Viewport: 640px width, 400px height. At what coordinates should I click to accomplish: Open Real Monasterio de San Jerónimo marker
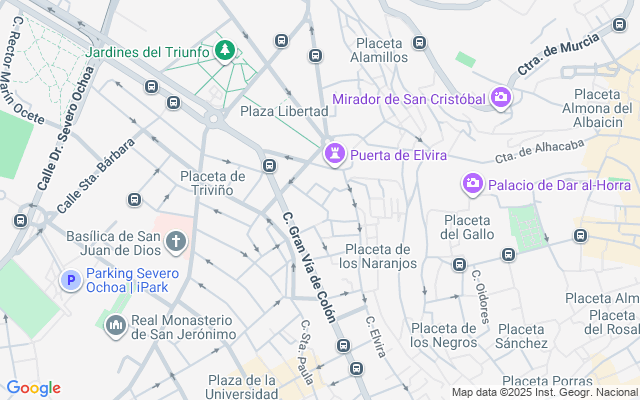click(x=115, y=326)
